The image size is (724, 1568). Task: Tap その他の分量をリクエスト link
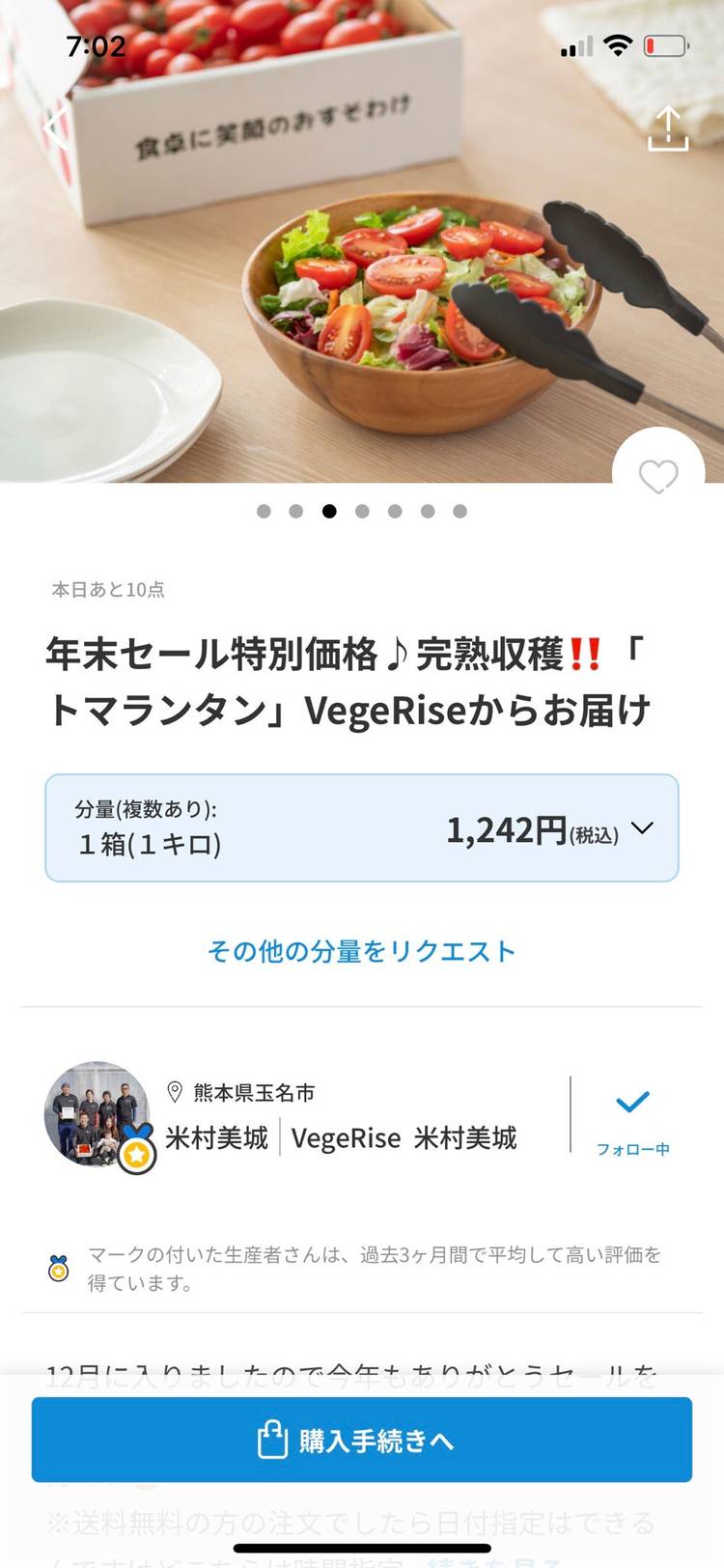(362, 951)
